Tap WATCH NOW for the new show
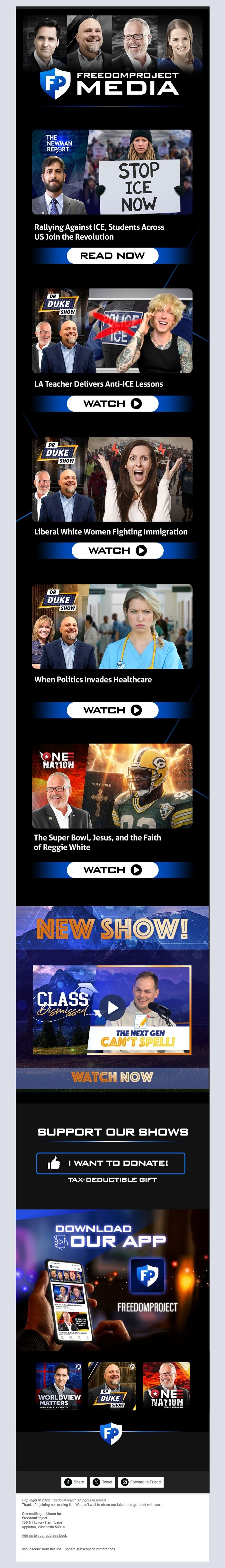Viewport: 225px width, 1568px height. pos(112,1077)
